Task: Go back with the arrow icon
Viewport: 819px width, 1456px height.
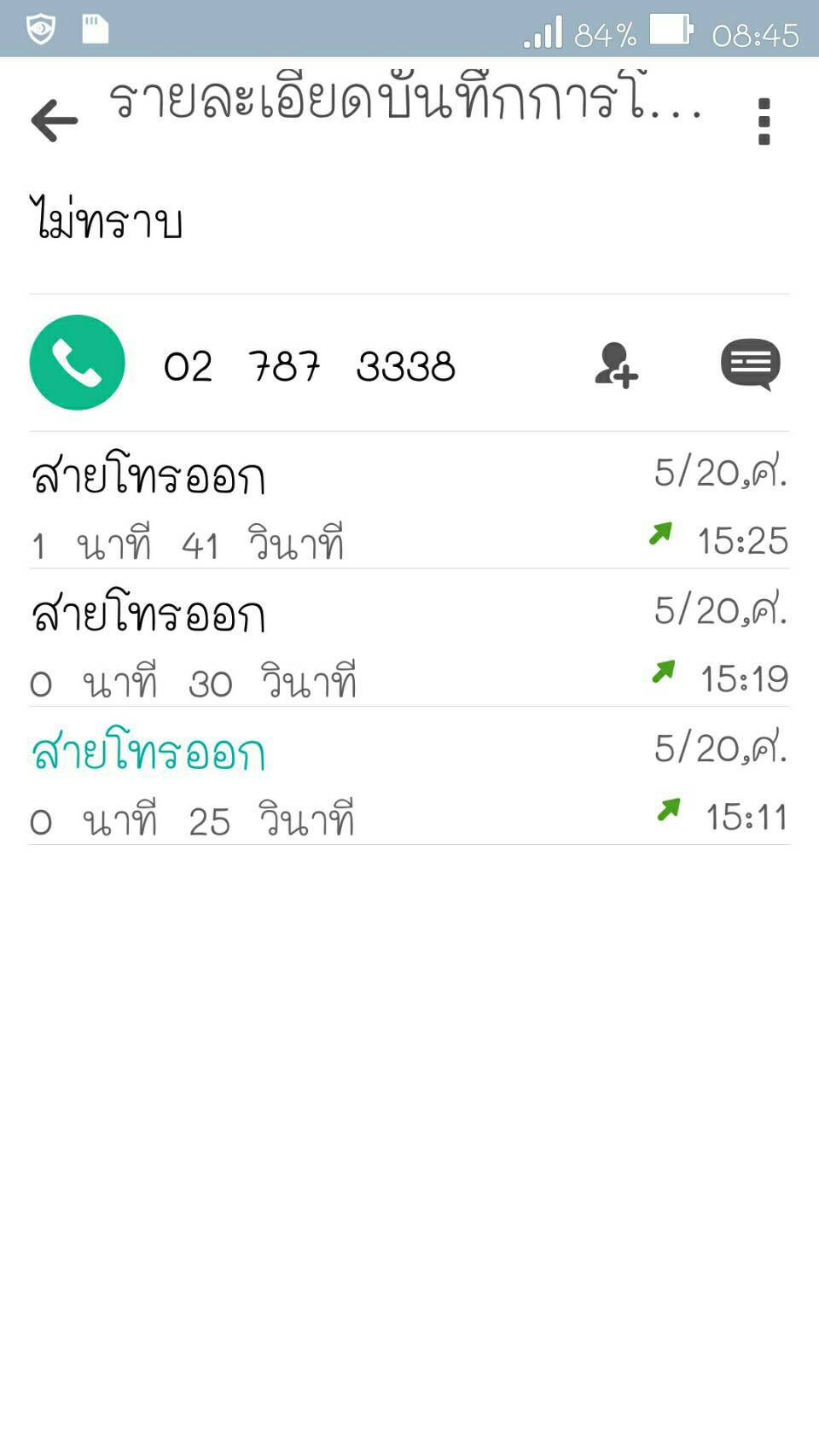Action: pyautogui.click(x=55, y=120)
